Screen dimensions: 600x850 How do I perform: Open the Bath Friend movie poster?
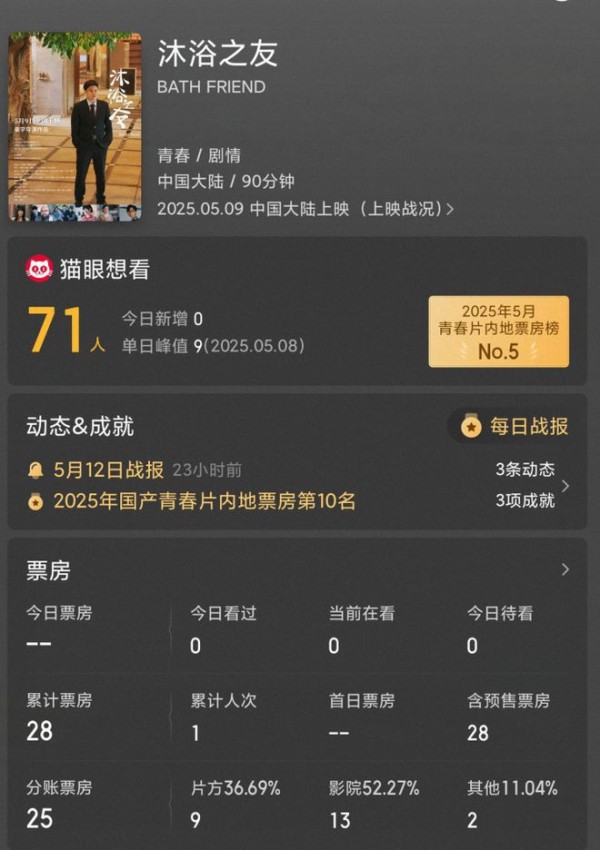(75, 127)
